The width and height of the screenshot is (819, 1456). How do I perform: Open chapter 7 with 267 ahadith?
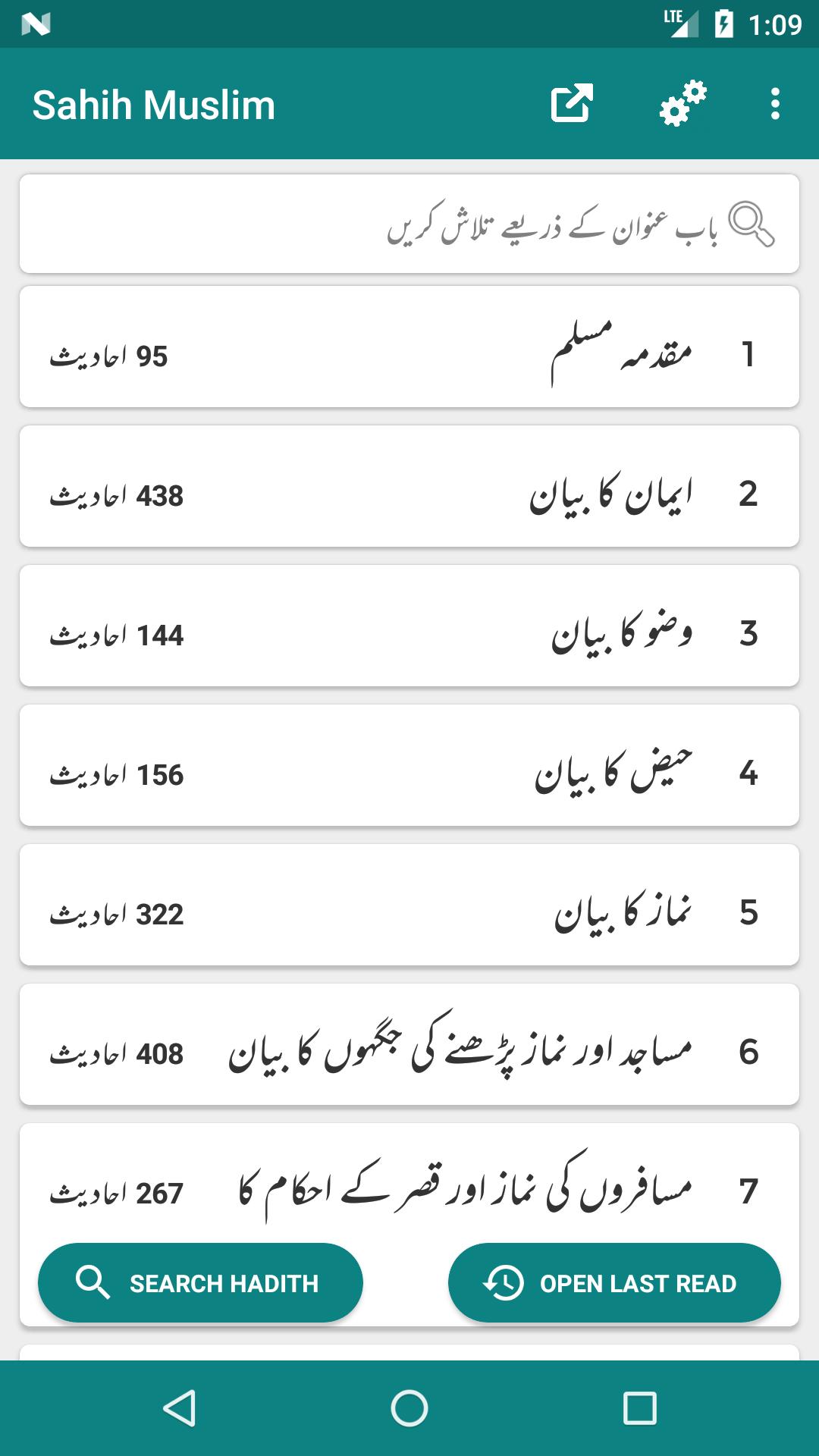coord(409,1185)
